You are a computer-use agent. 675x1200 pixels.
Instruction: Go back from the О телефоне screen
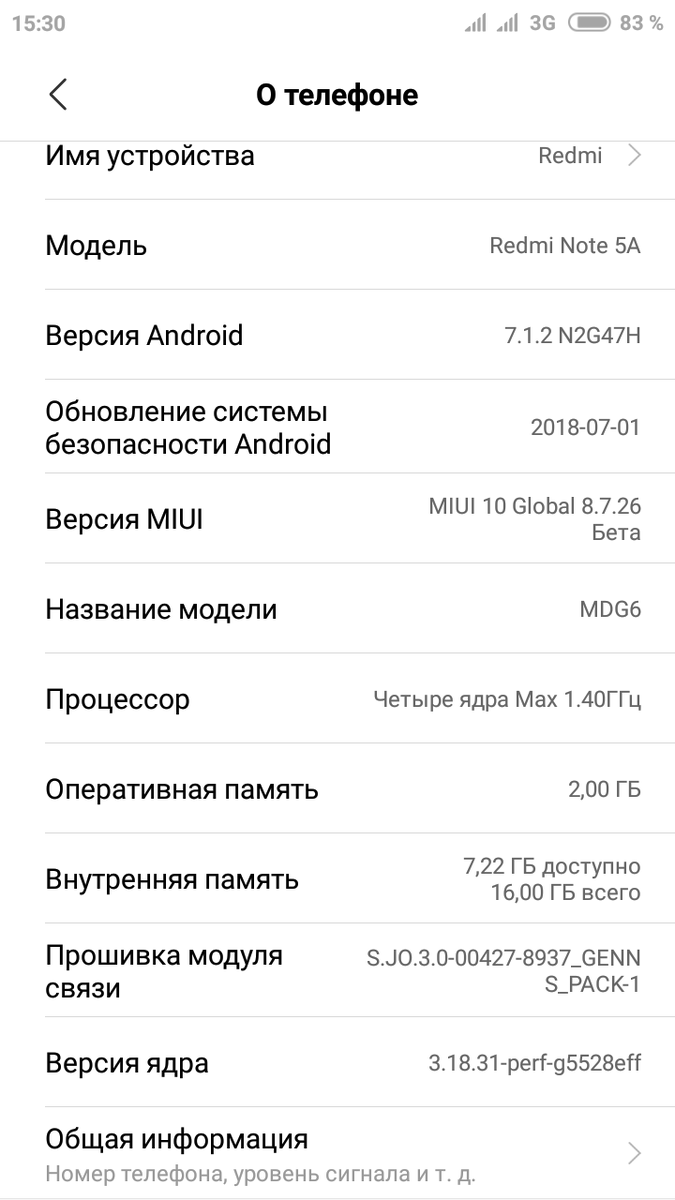58,95
